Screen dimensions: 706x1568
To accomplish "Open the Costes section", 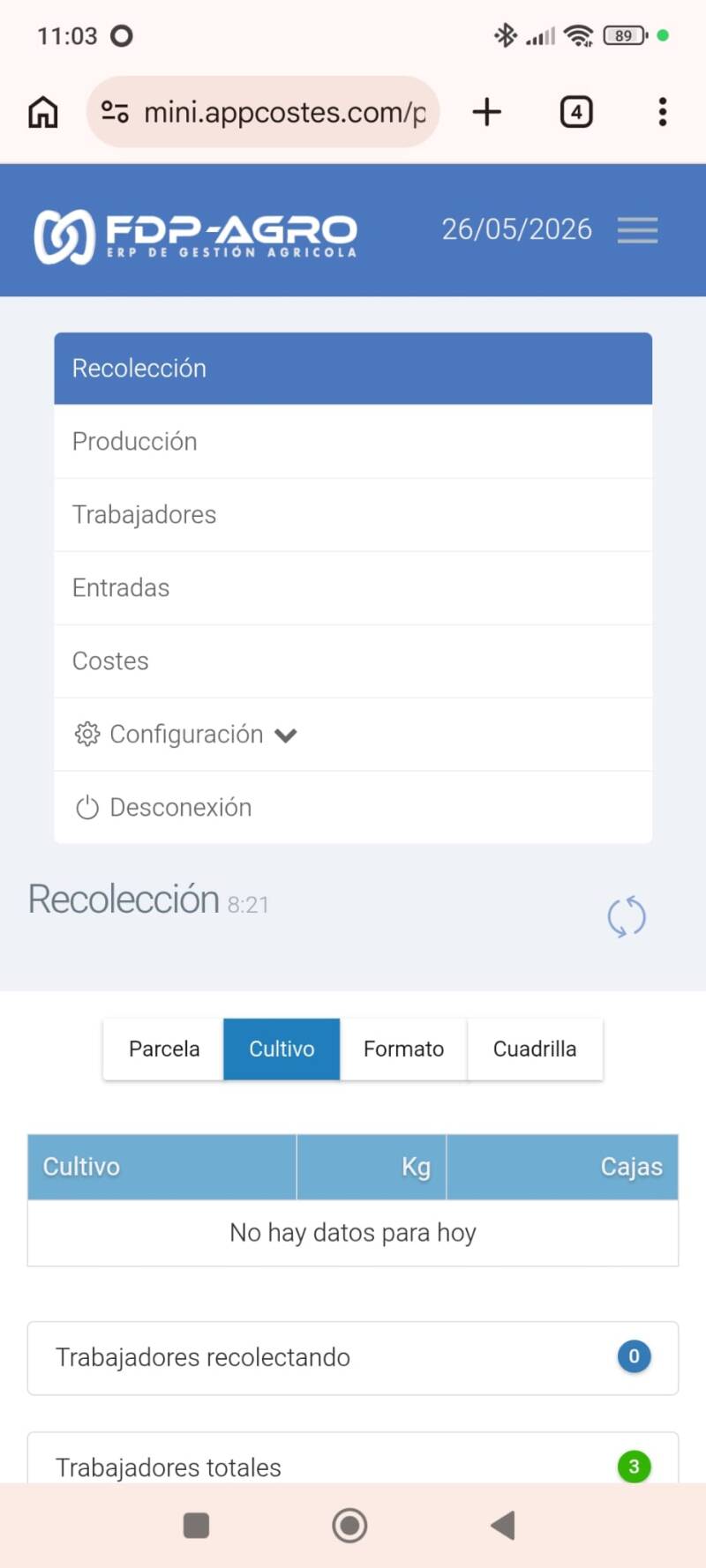I will pyautogui.click(x=353, y=661).
